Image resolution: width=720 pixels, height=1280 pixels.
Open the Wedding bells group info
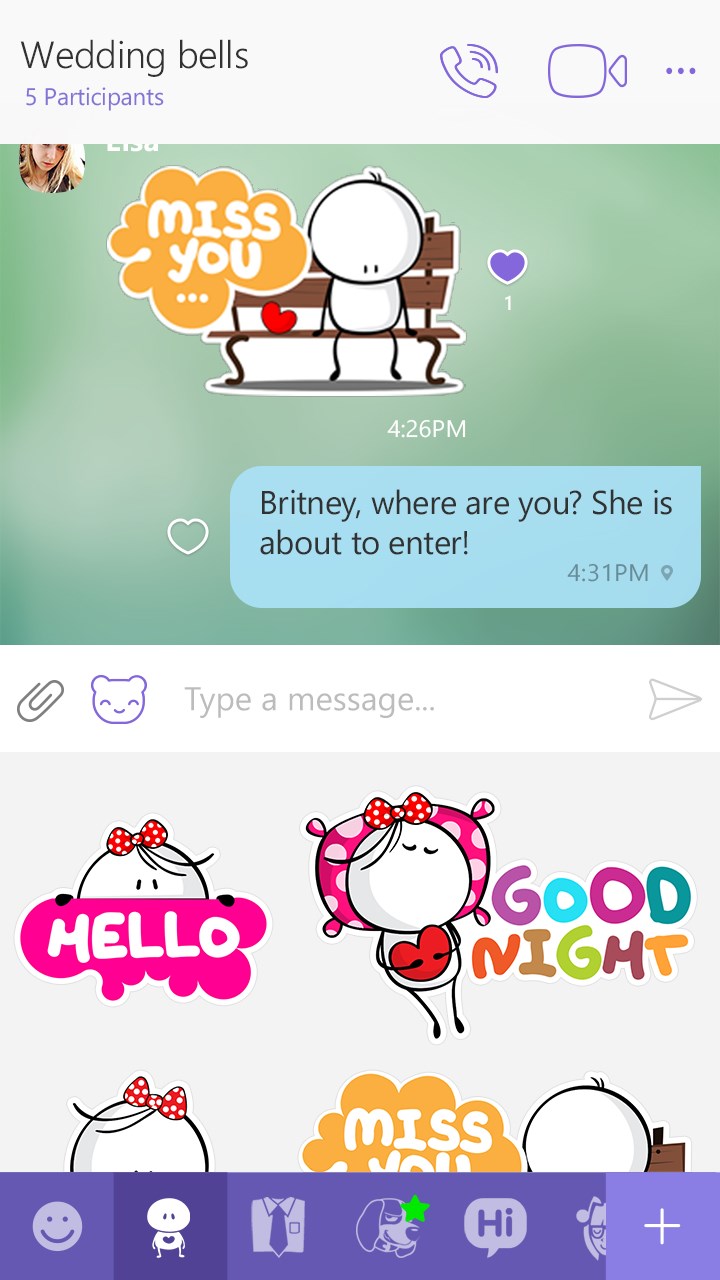tap(135, 70)
